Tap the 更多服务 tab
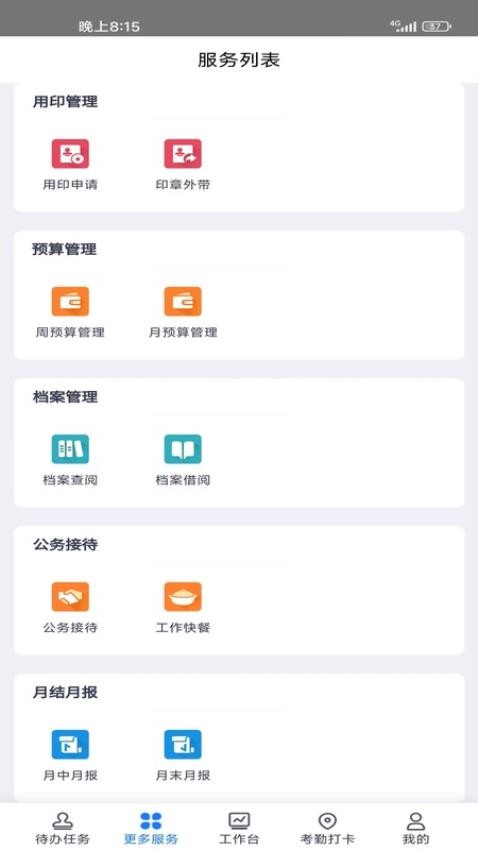This screenshot has width=478, height=850. (x=151, y=828)
